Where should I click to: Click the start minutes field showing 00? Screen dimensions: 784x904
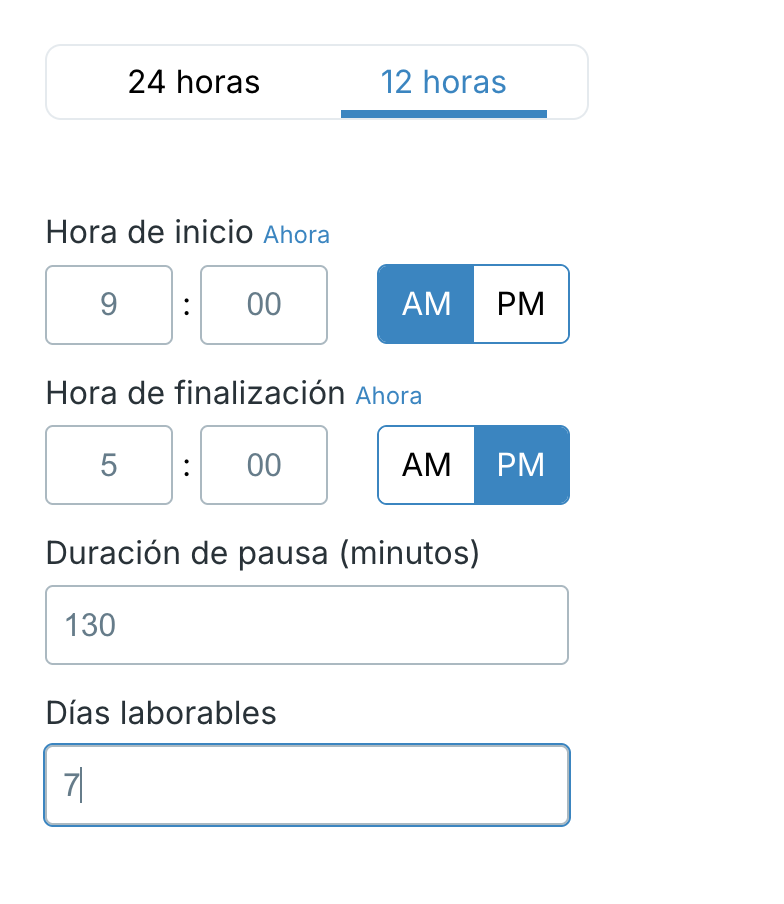click(x=263, y=304)
